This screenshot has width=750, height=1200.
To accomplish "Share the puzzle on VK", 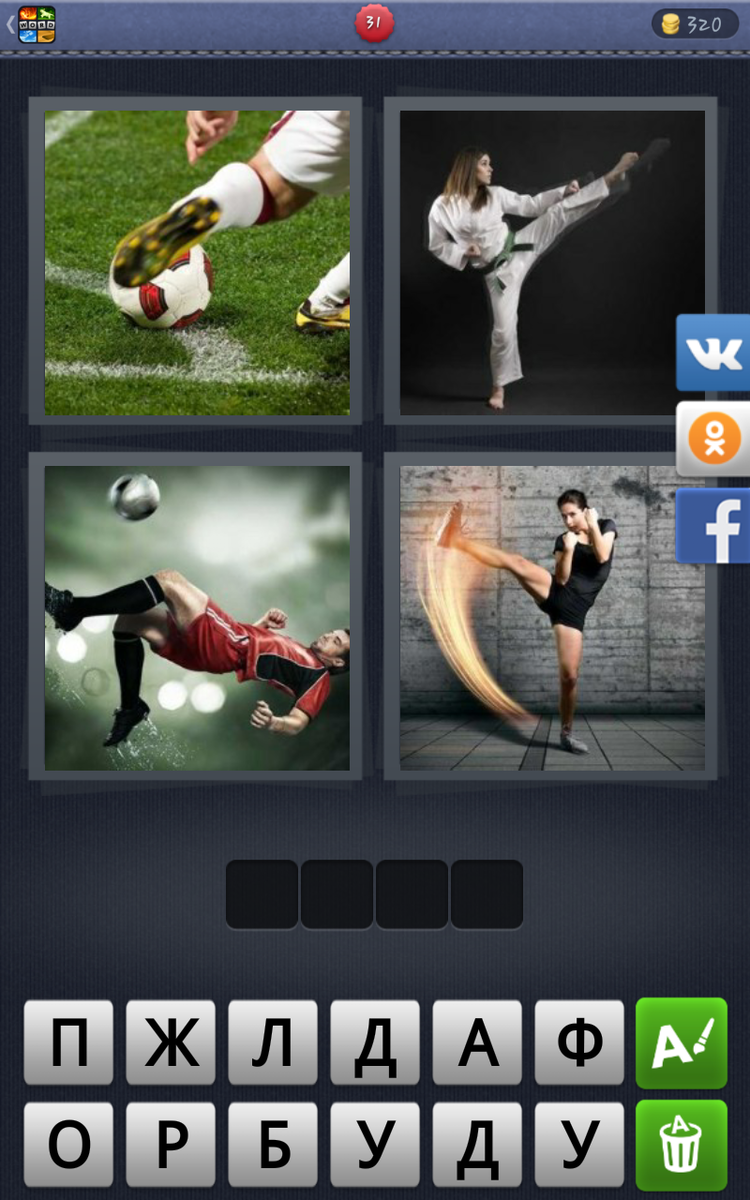I will (714, 352).
